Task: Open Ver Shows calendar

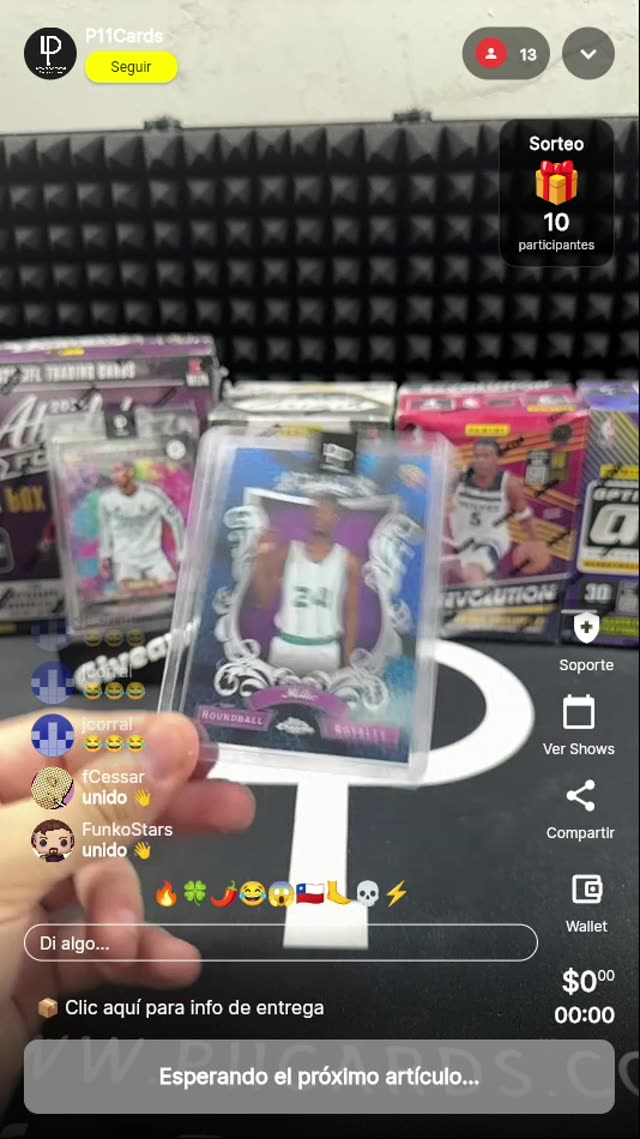Action: pyautogui.click(x=578, y=725)
